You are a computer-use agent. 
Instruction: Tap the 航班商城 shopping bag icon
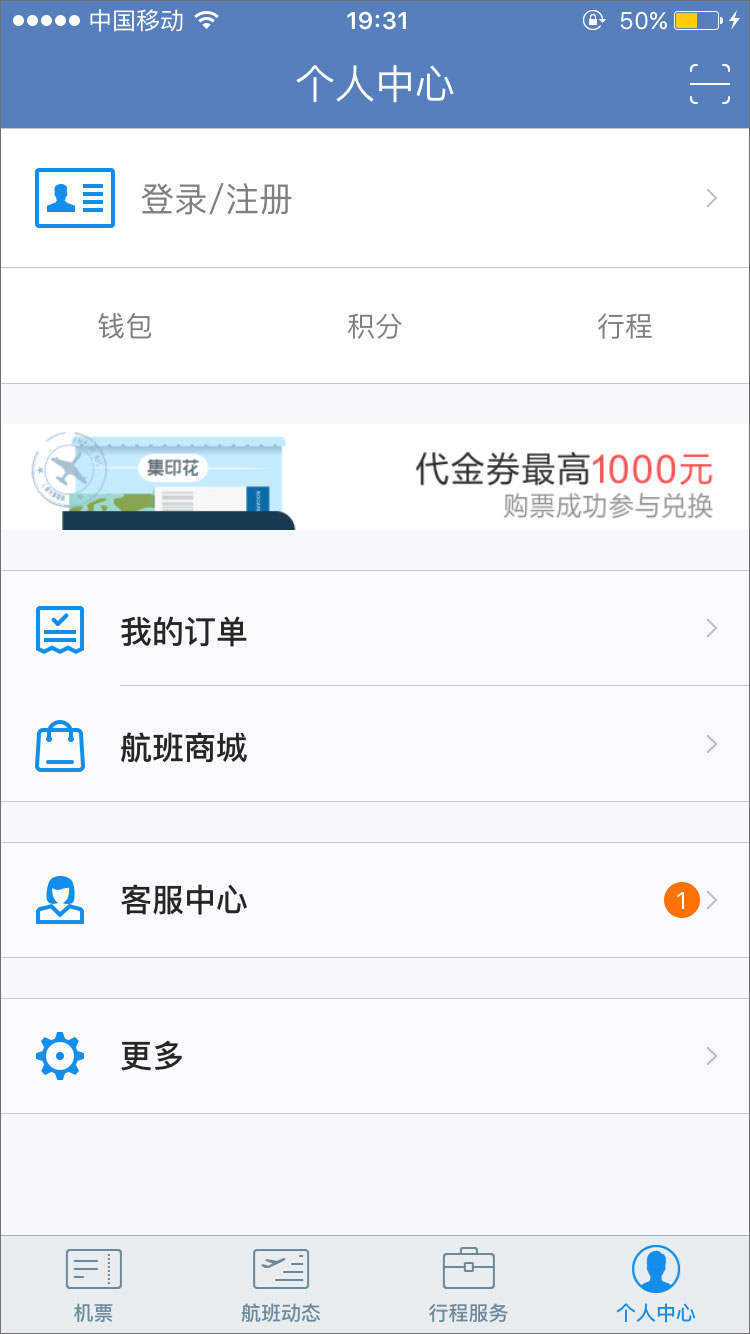pos(60,744)
